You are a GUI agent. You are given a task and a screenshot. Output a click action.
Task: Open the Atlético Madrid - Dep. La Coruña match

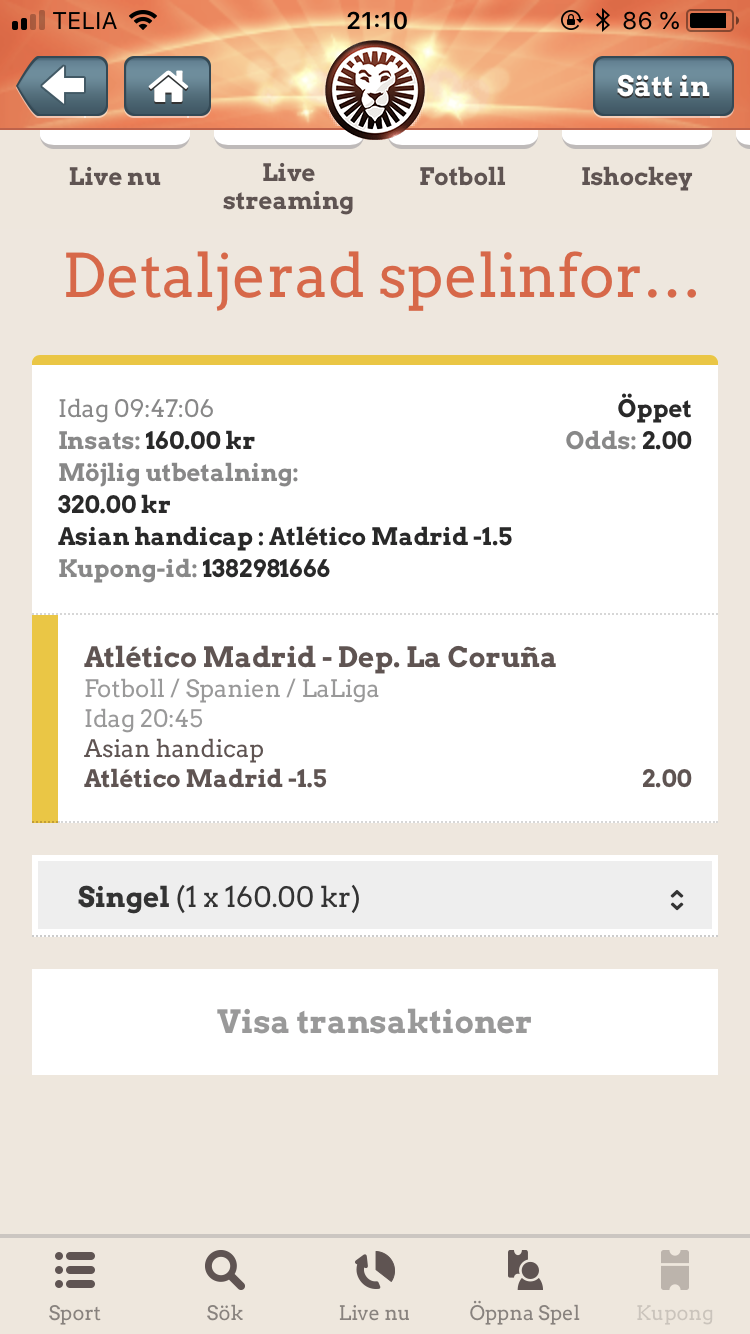[320, 657]
